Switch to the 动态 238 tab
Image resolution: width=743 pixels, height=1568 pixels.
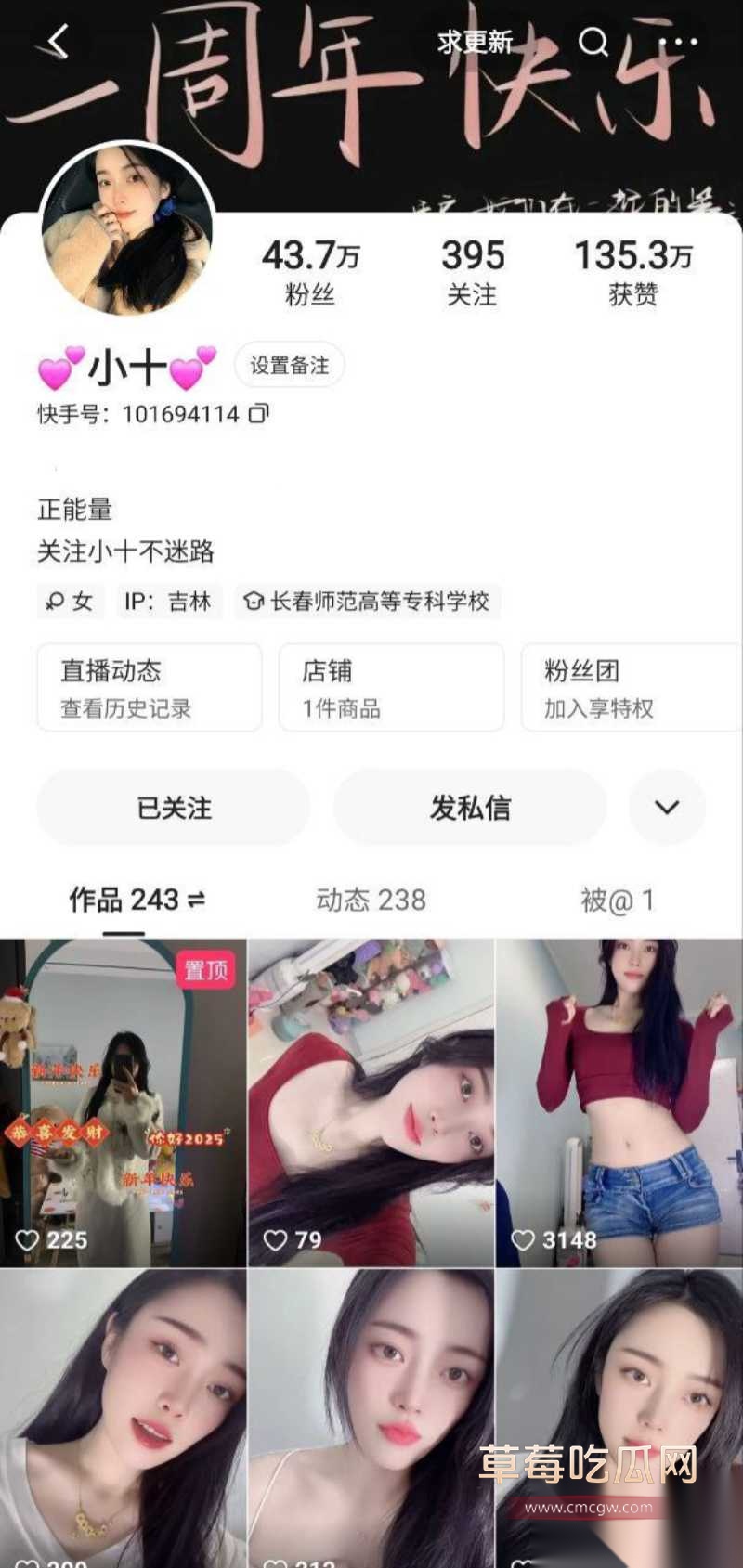pyautogui.click(x=370, y=899)
